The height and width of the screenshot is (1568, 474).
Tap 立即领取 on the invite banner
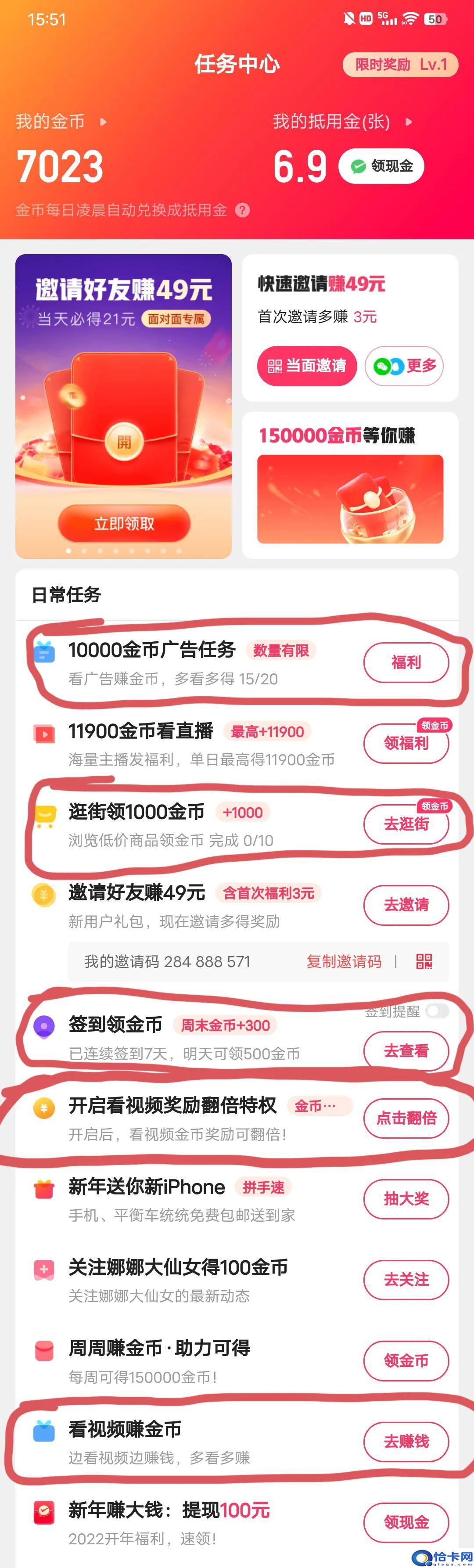point(124,524)
